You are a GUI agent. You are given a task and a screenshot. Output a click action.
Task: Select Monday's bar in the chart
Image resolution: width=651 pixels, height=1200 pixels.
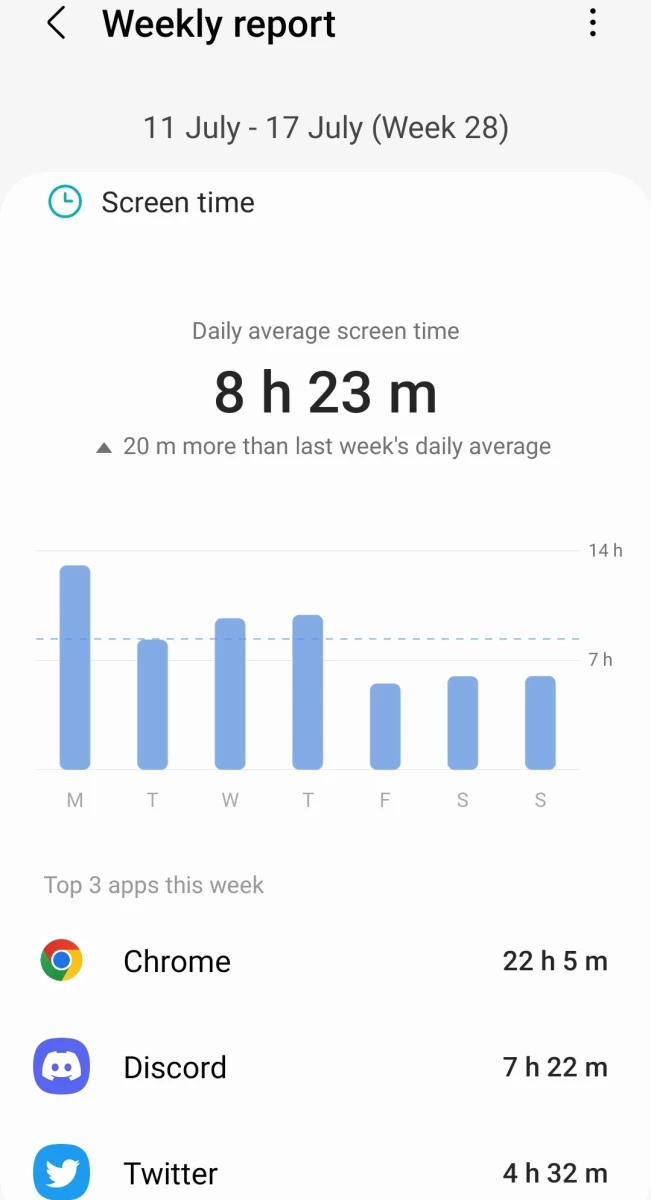[75, 667]
